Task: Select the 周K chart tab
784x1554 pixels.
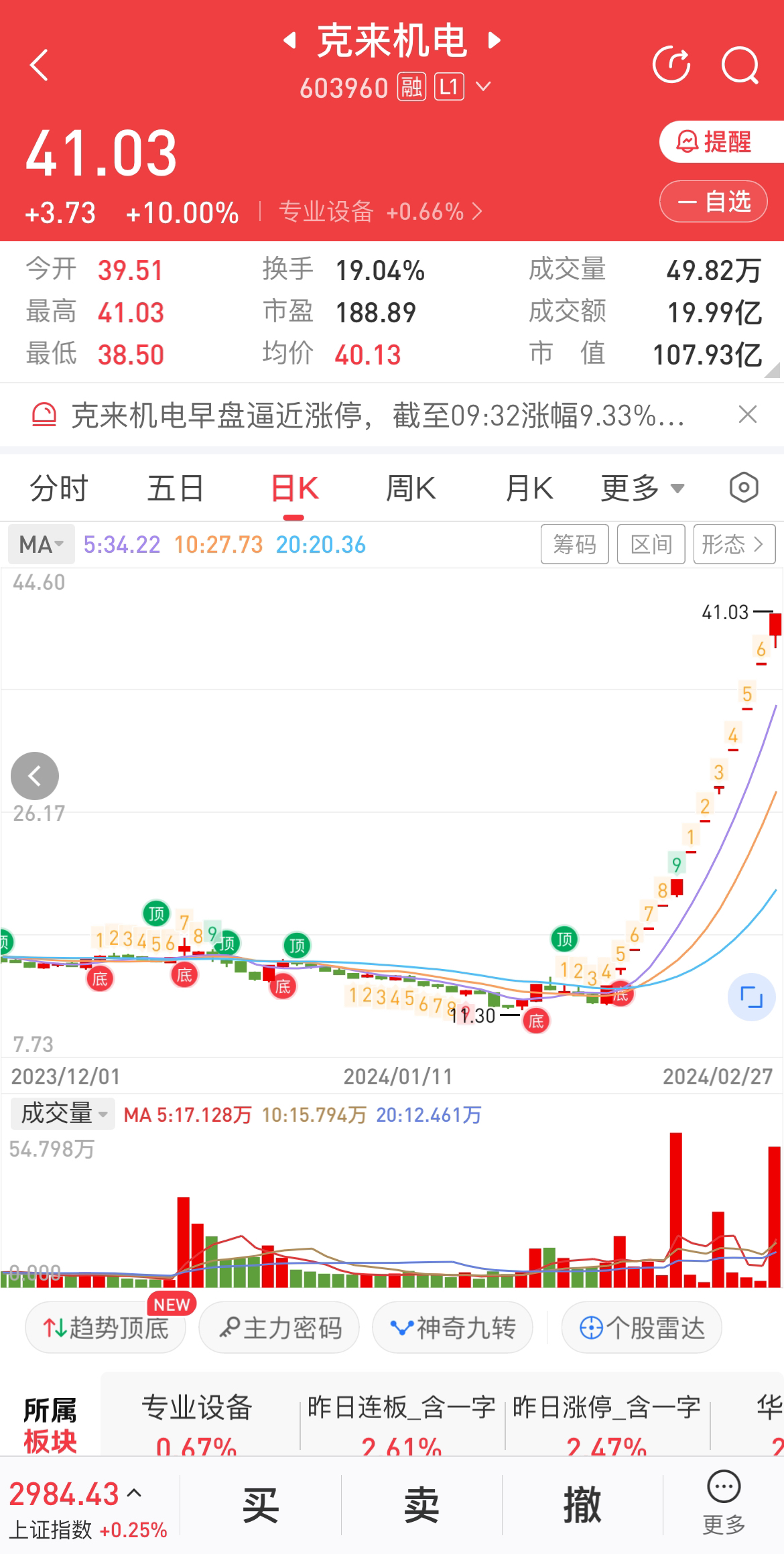Action: click(411, 488)
